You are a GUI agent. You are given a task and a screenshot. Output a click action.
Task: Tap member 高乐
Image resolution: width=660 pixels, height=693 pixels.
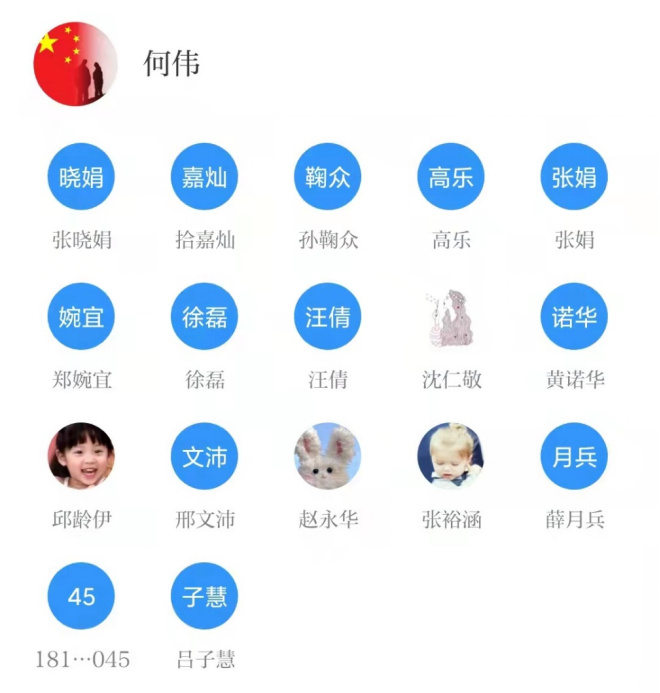coord(451,177)
